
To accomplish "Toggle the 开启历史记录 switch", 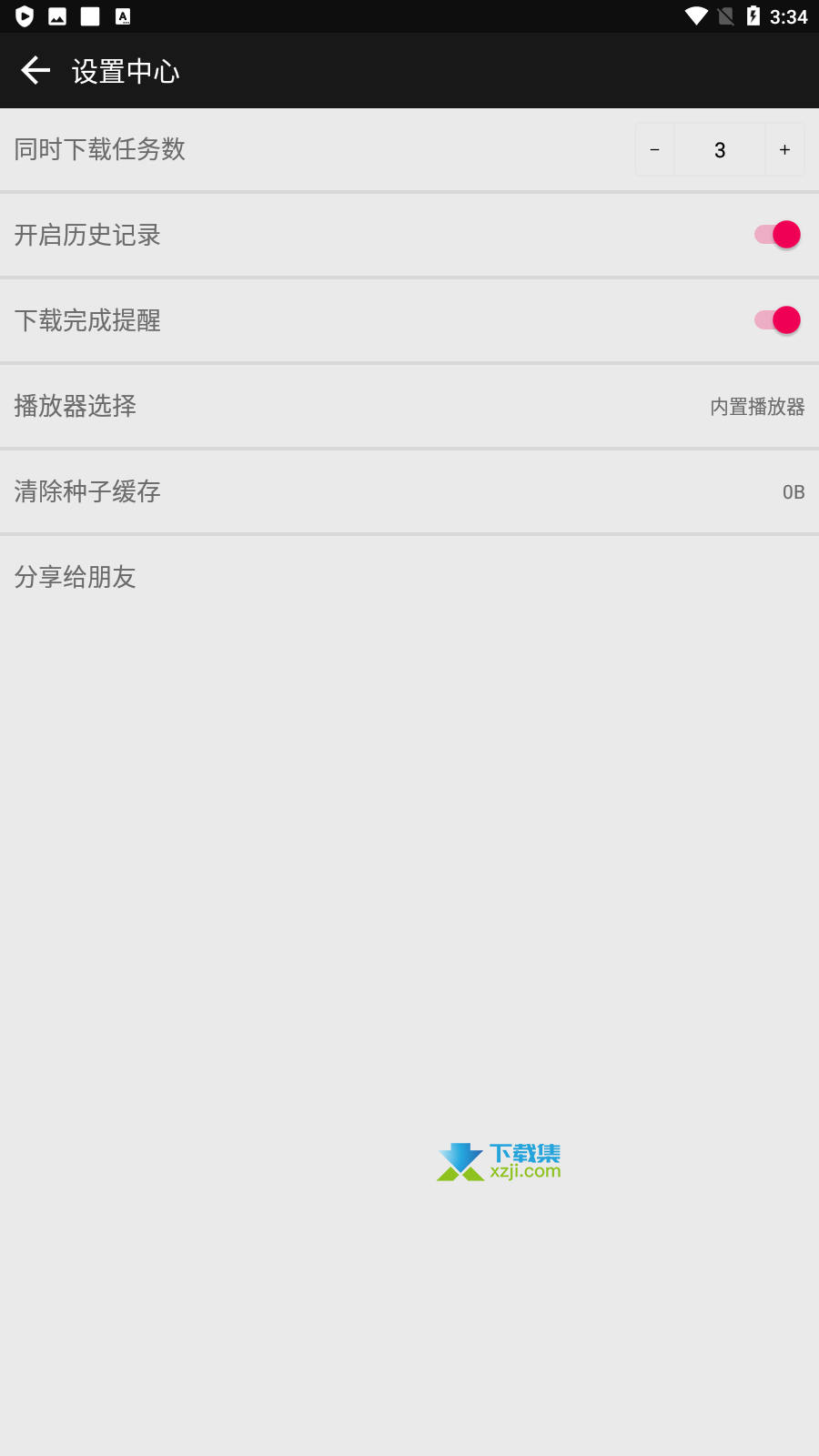I will click(777, 235).
